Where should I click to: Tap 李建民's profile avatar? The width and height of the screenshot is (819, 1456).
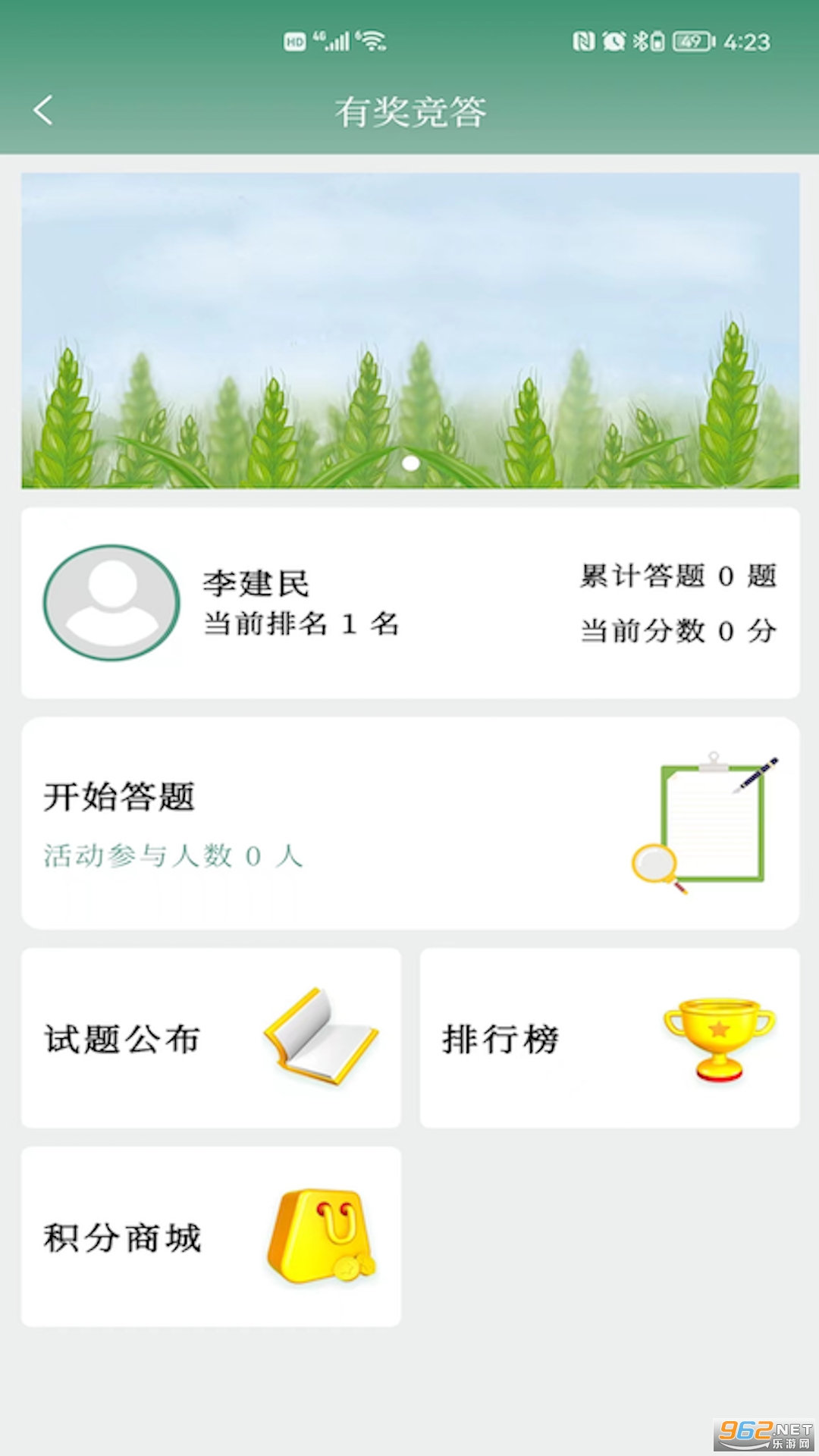click(x=111, y=603)
